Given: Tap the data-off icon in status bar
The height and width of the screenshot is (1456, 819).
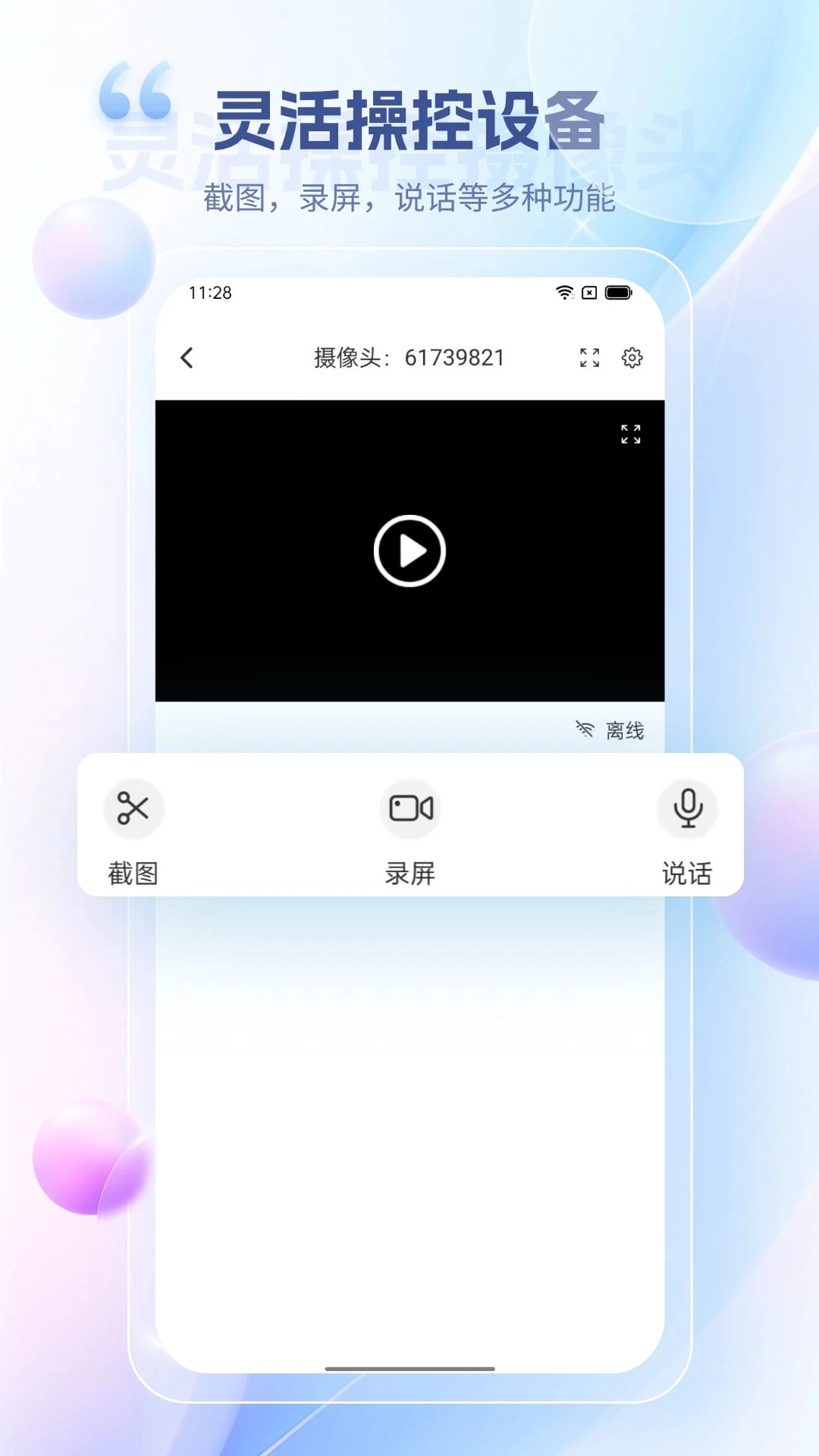Looking at the screenshot, I should [x=589, y=290].
